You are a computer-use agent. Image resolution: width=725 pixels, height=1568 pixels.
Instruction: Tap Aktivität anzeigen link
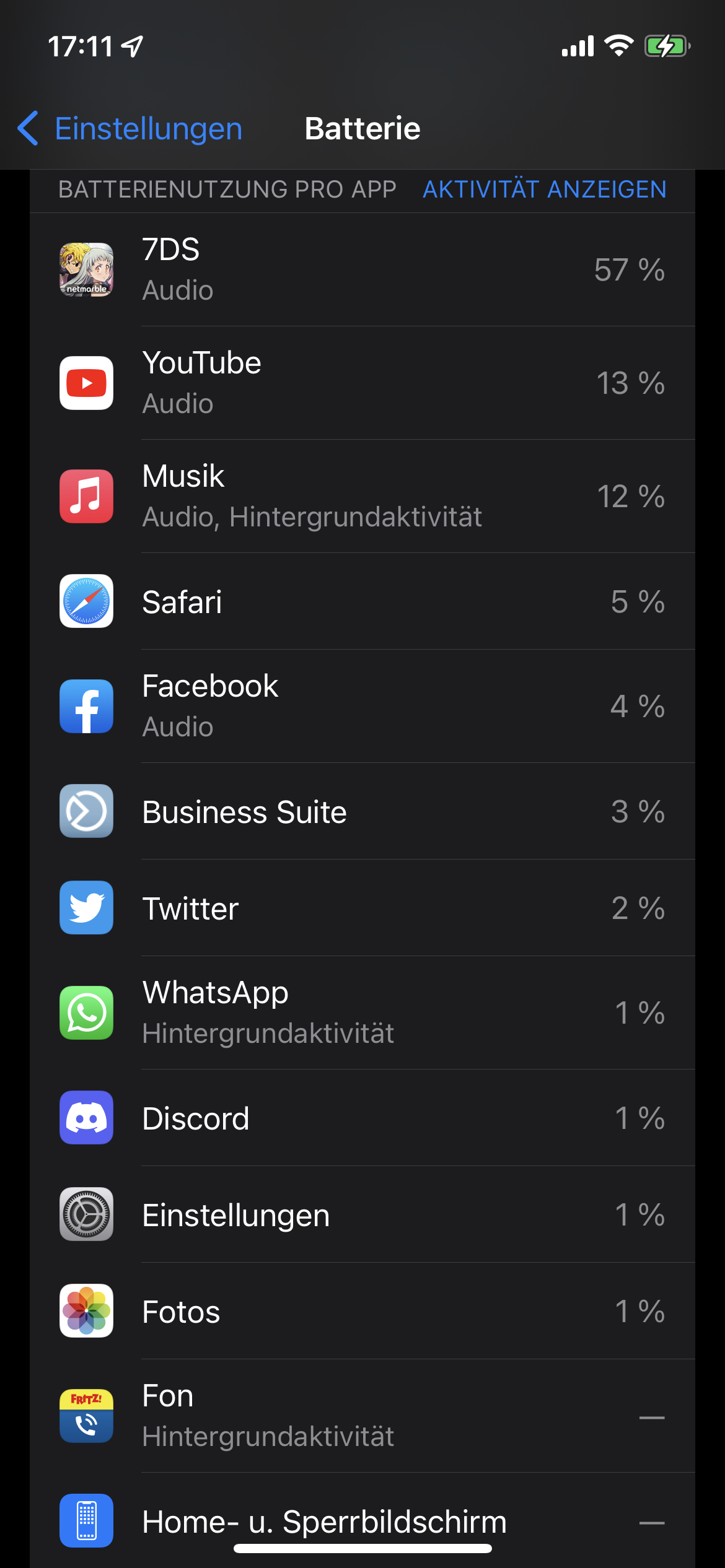pos(544,189)
